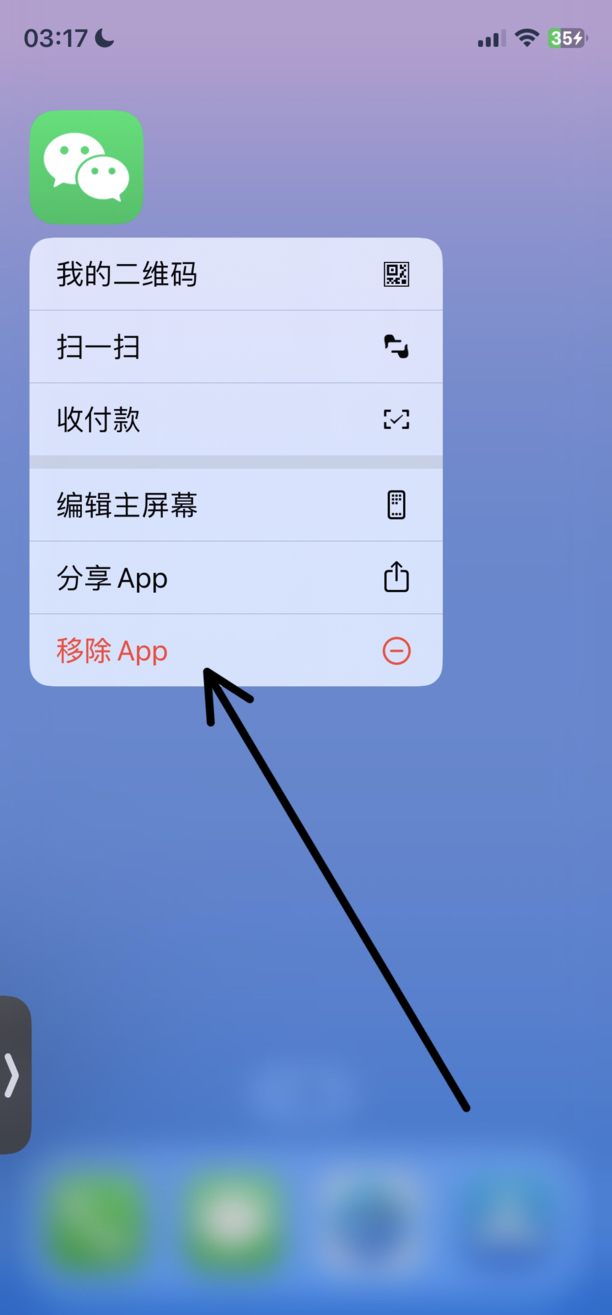The width and height of the screenshot is (612, 1315).
Task: Open 收付款 payment shortcut
Action: click(235, 420)
